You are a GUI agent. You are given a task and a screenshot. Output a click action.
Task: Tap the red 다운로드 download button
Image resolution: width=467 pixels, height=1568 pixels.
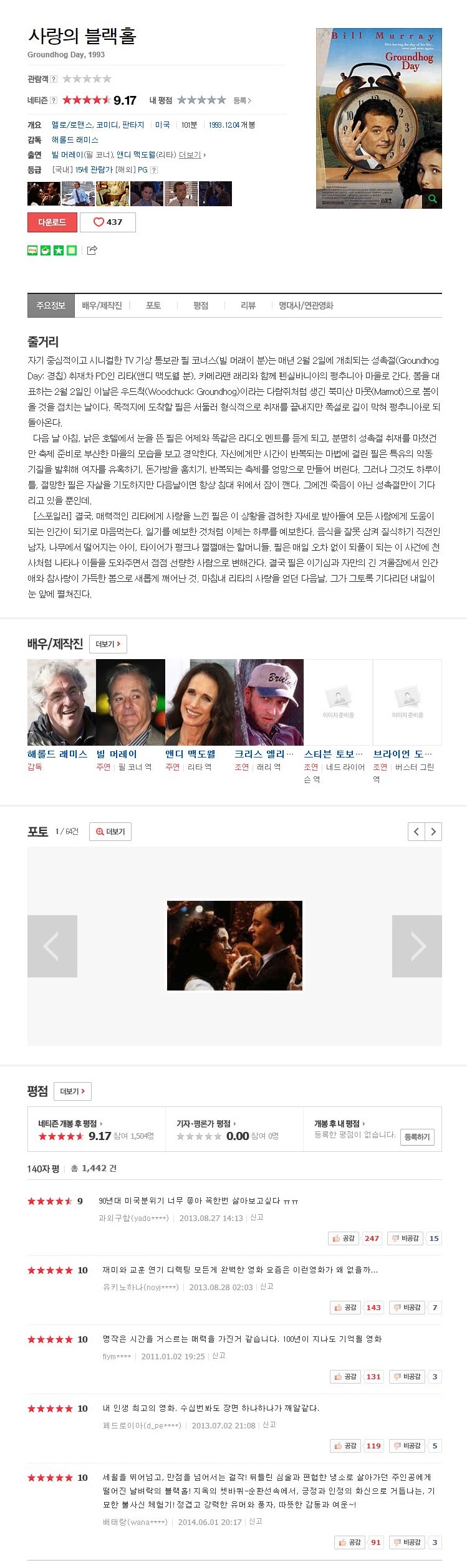click(52, 222)
